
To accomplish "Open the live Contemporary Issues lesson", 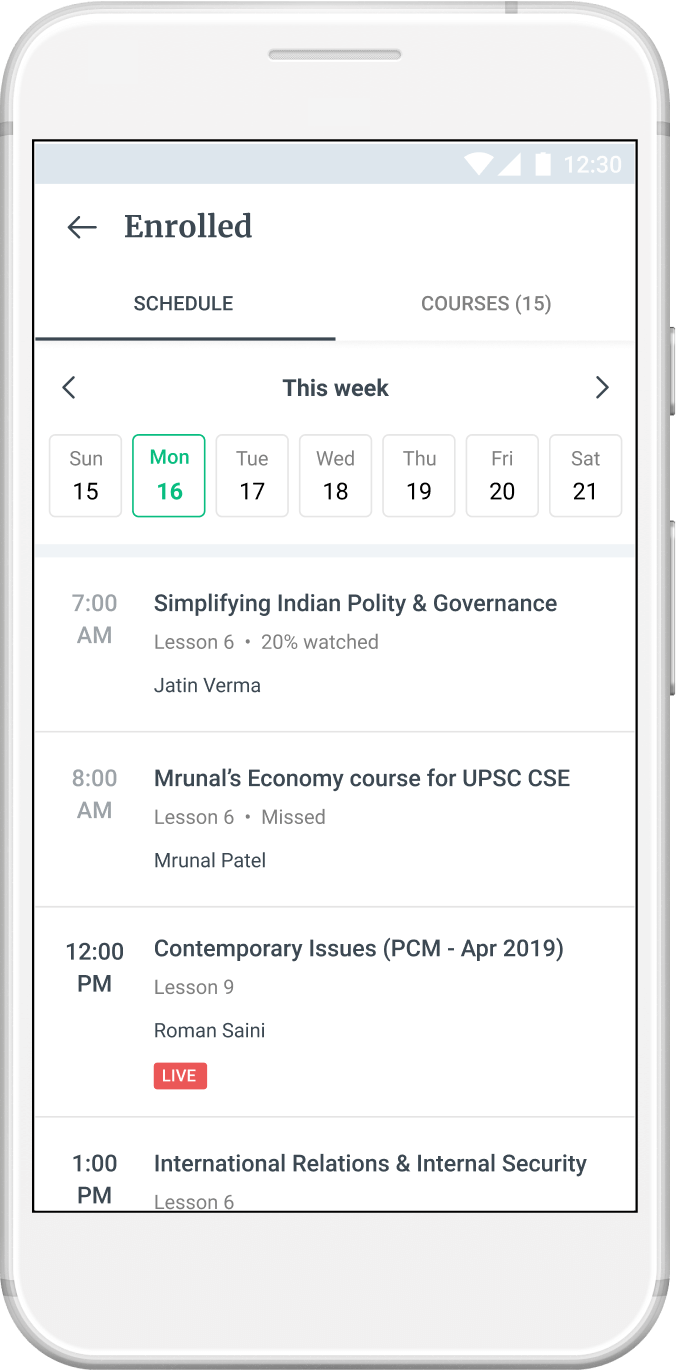I will pos(336,1012).
